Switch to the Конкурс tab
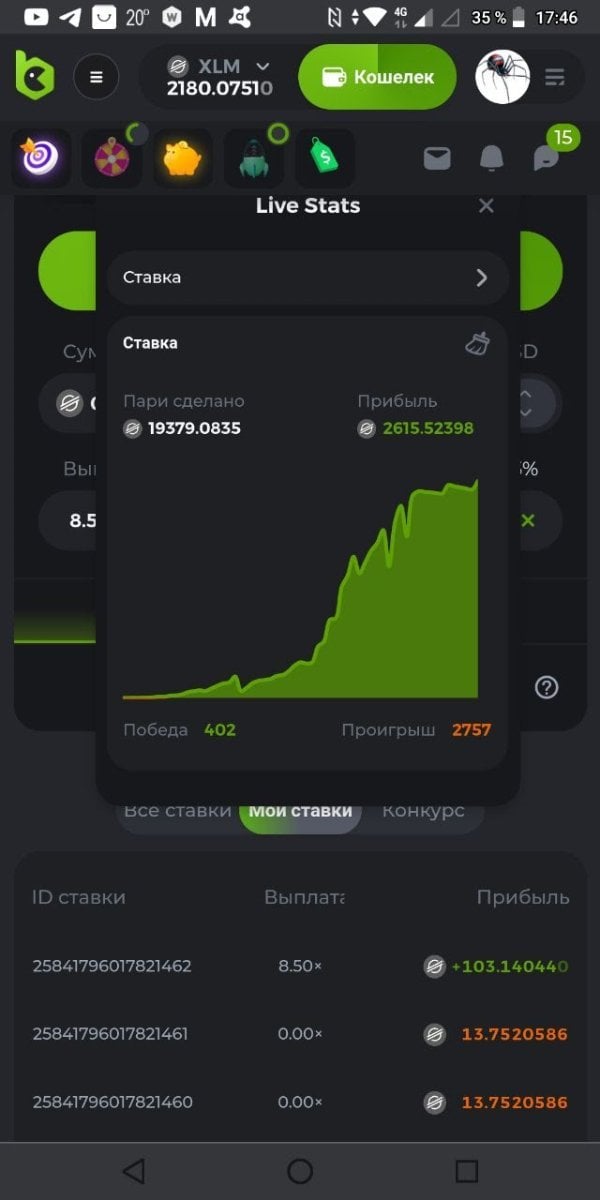This screenshot has width=600, height=1200. pos(423,810)
